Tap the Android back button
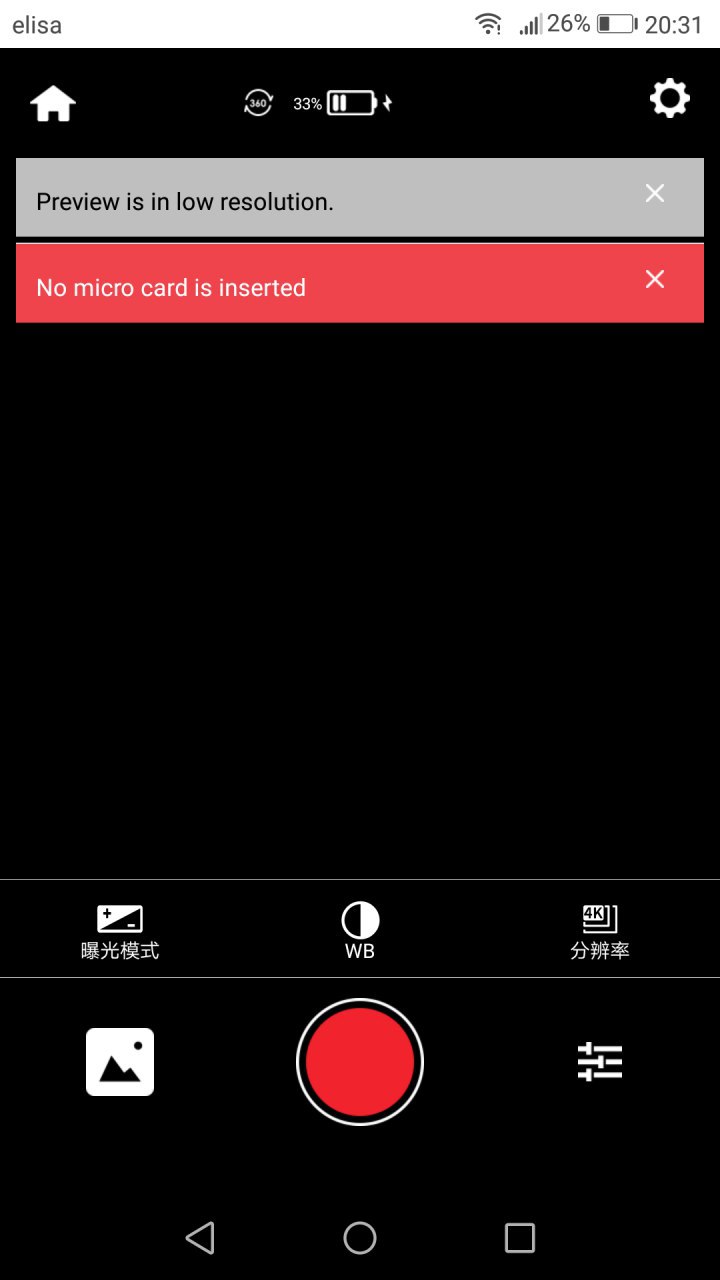 pos(200,1238)
